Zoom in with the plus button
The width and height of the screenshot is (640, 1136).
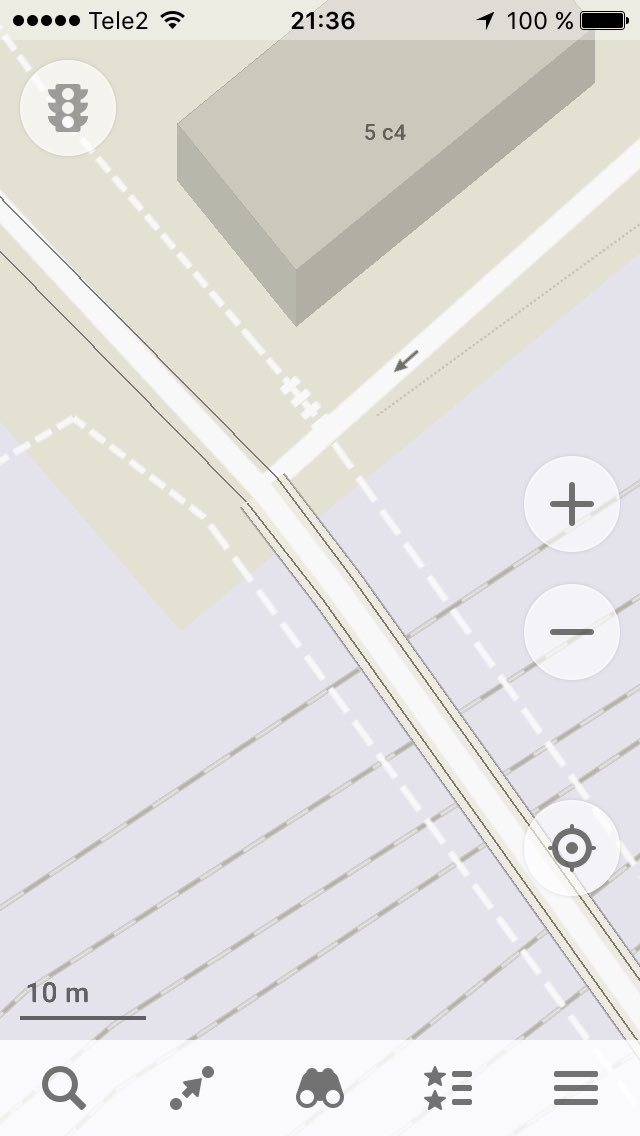(x=572, y=504)
